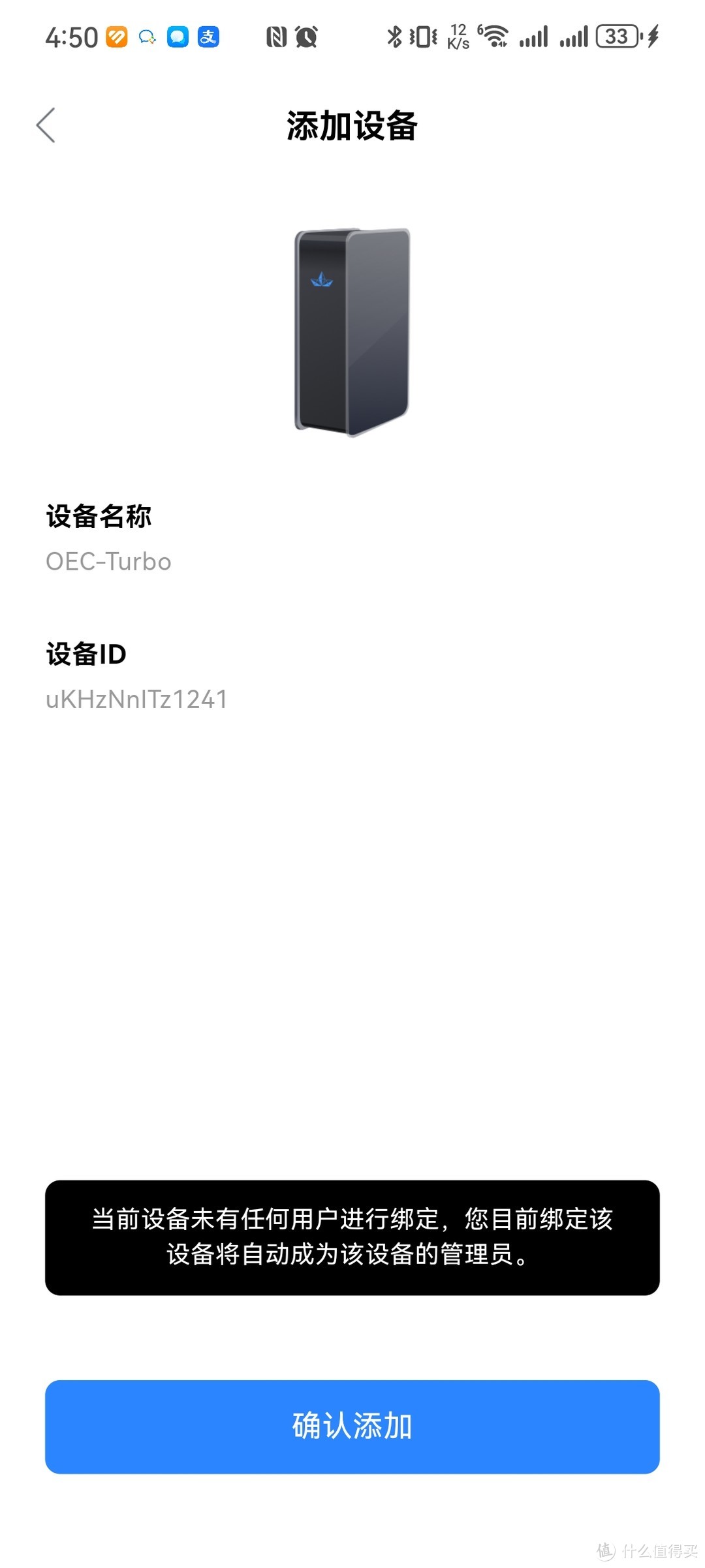705x1568 pixels.
Task: Tap the orange app notification icon
Action: click(116, 37)
